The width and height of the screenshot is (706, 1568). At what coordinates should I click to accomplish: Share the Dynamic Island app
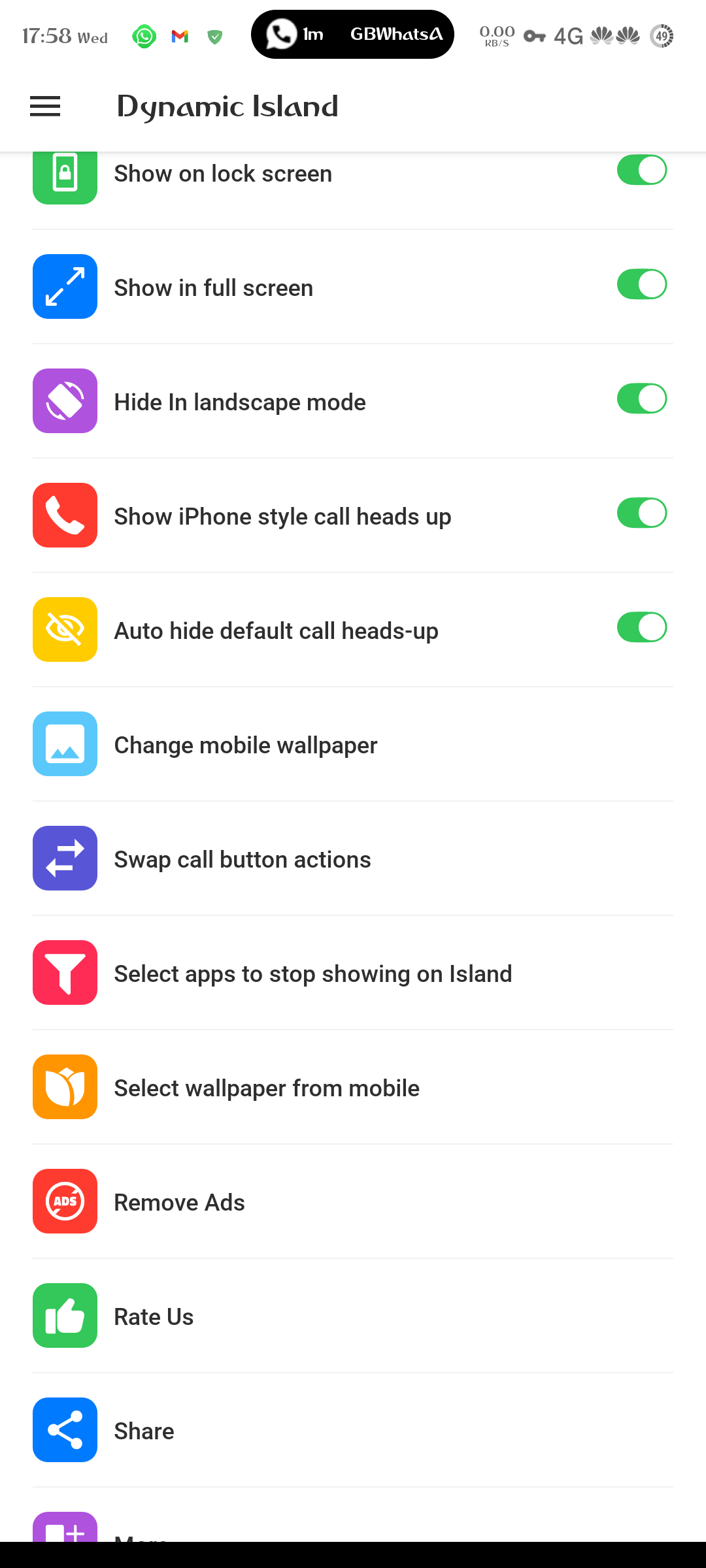click(x=144, y=1431)
